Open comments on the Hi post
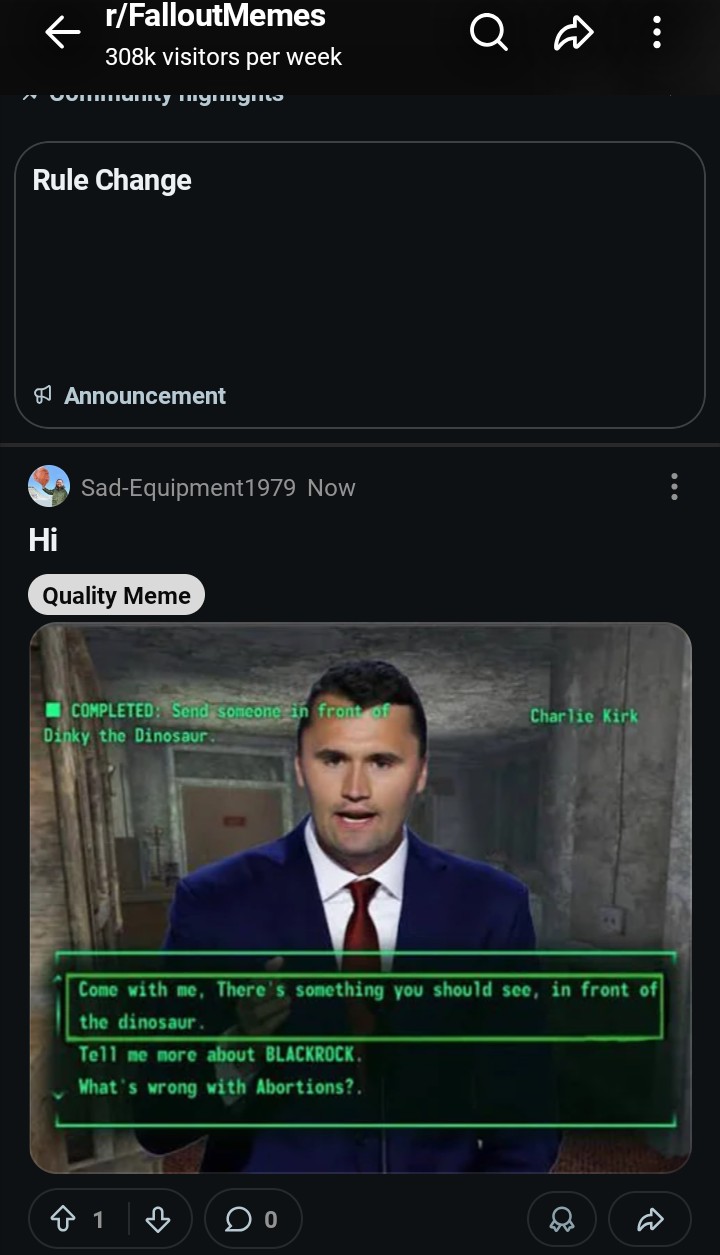The width and height of the screenshot is (720, 1255). click(252, 1218)
